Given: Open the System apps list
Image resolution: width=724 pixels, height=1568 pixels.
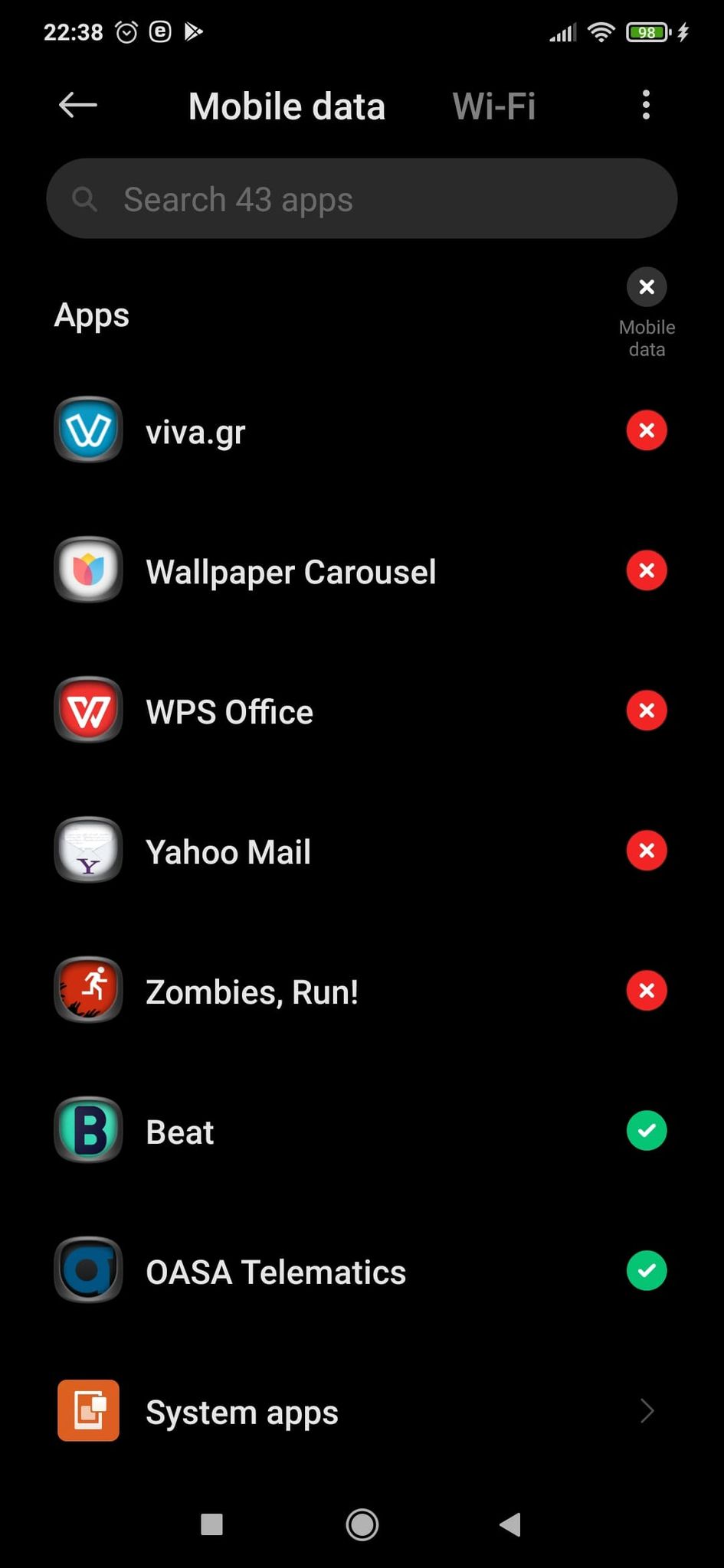Looking at the screenshot, I should pos(362,1411).
